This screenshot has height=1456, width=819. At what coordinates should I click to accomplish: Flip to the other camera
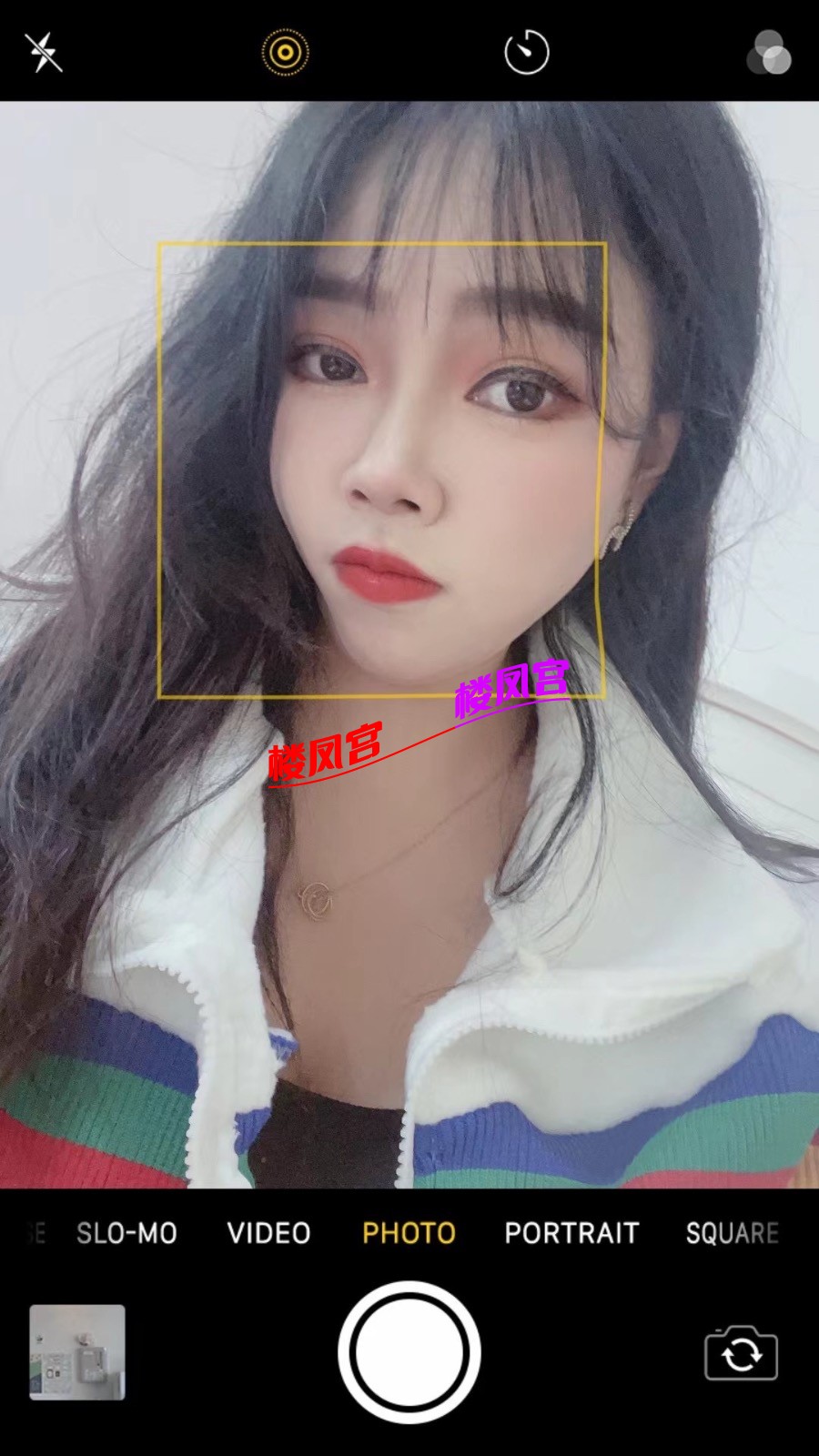[x=741, y=1353]
